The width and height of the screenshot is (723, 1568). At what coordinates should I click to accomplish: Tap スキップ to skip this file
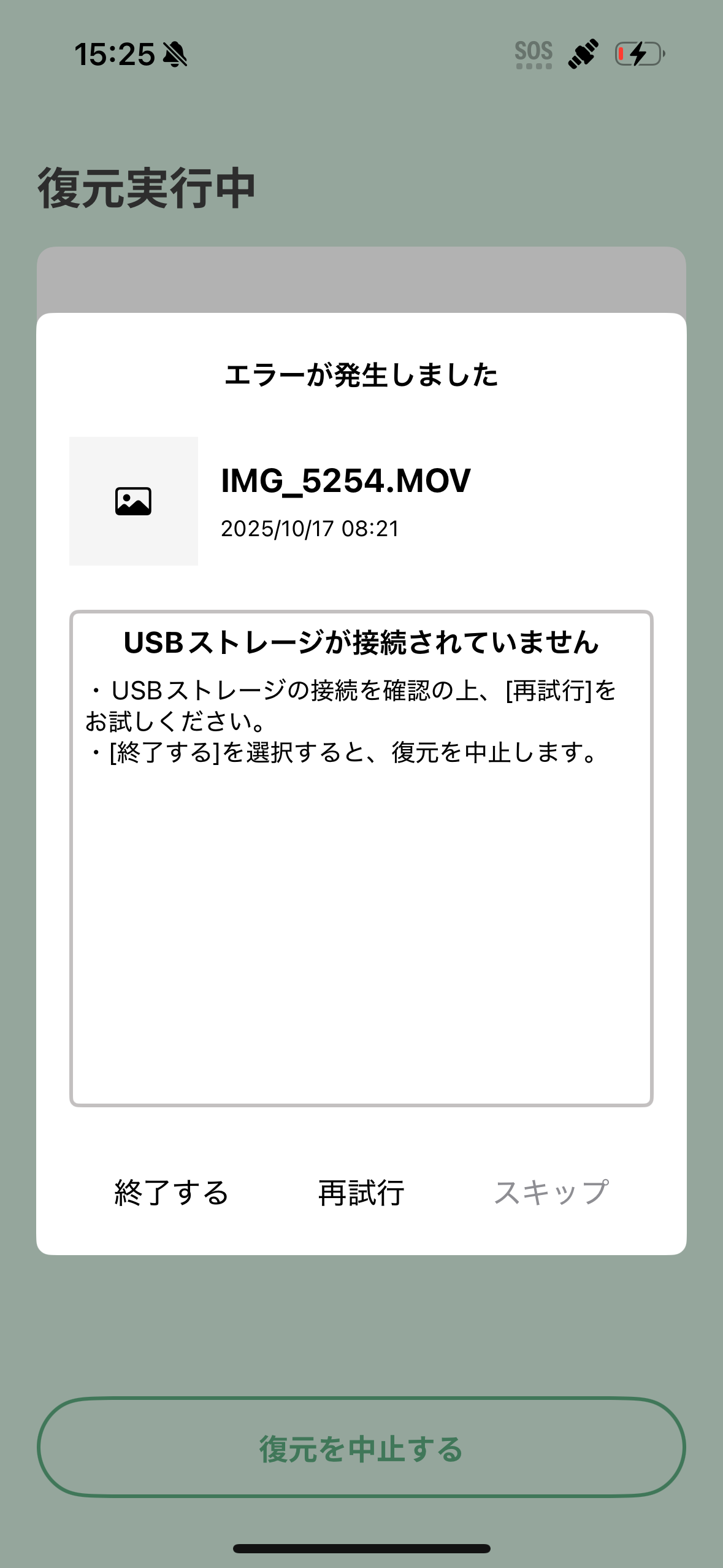click(551, 1193)
